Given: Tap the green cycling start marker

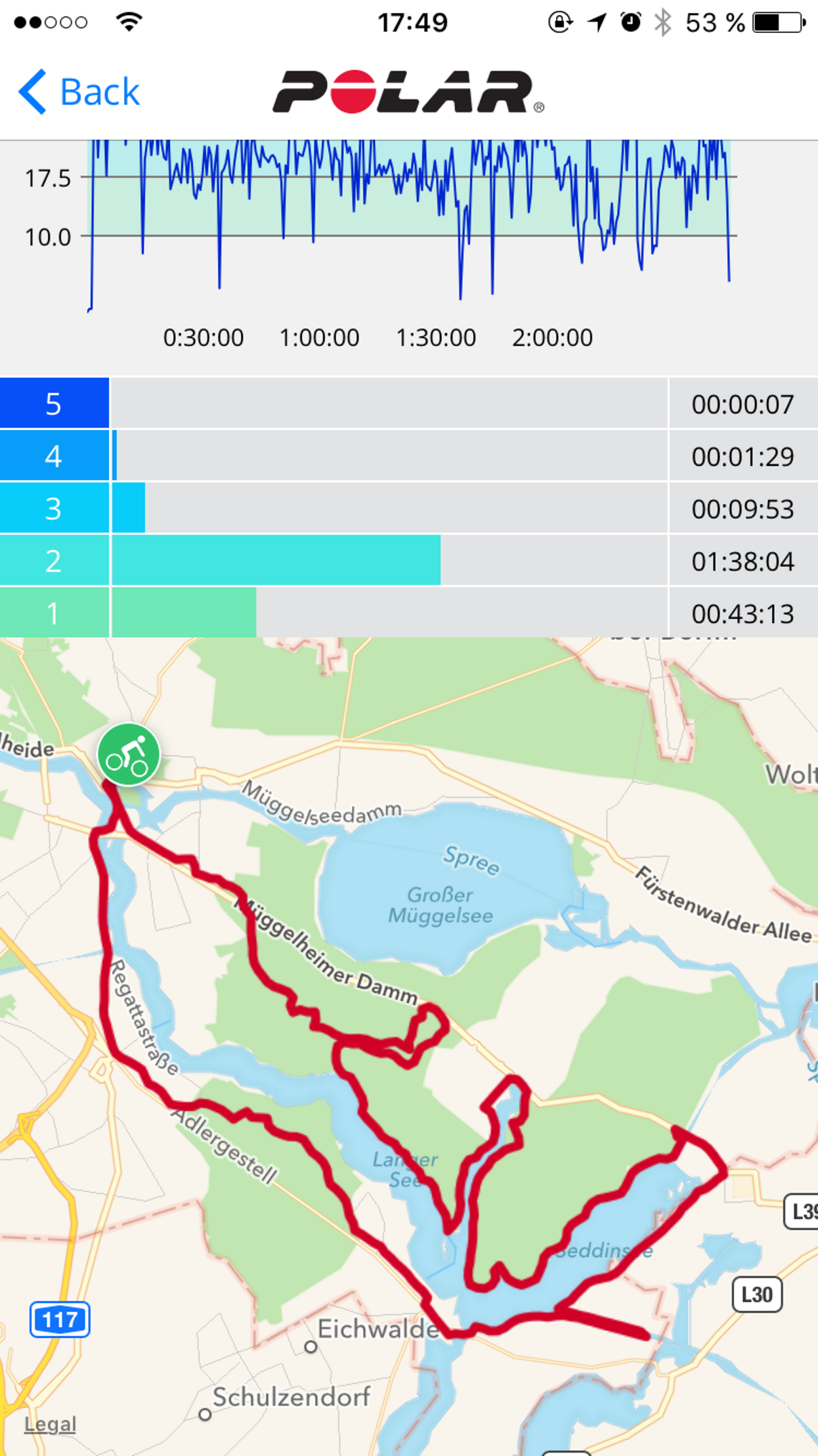Looking at the screenshot, I should [x=128, y=754].
